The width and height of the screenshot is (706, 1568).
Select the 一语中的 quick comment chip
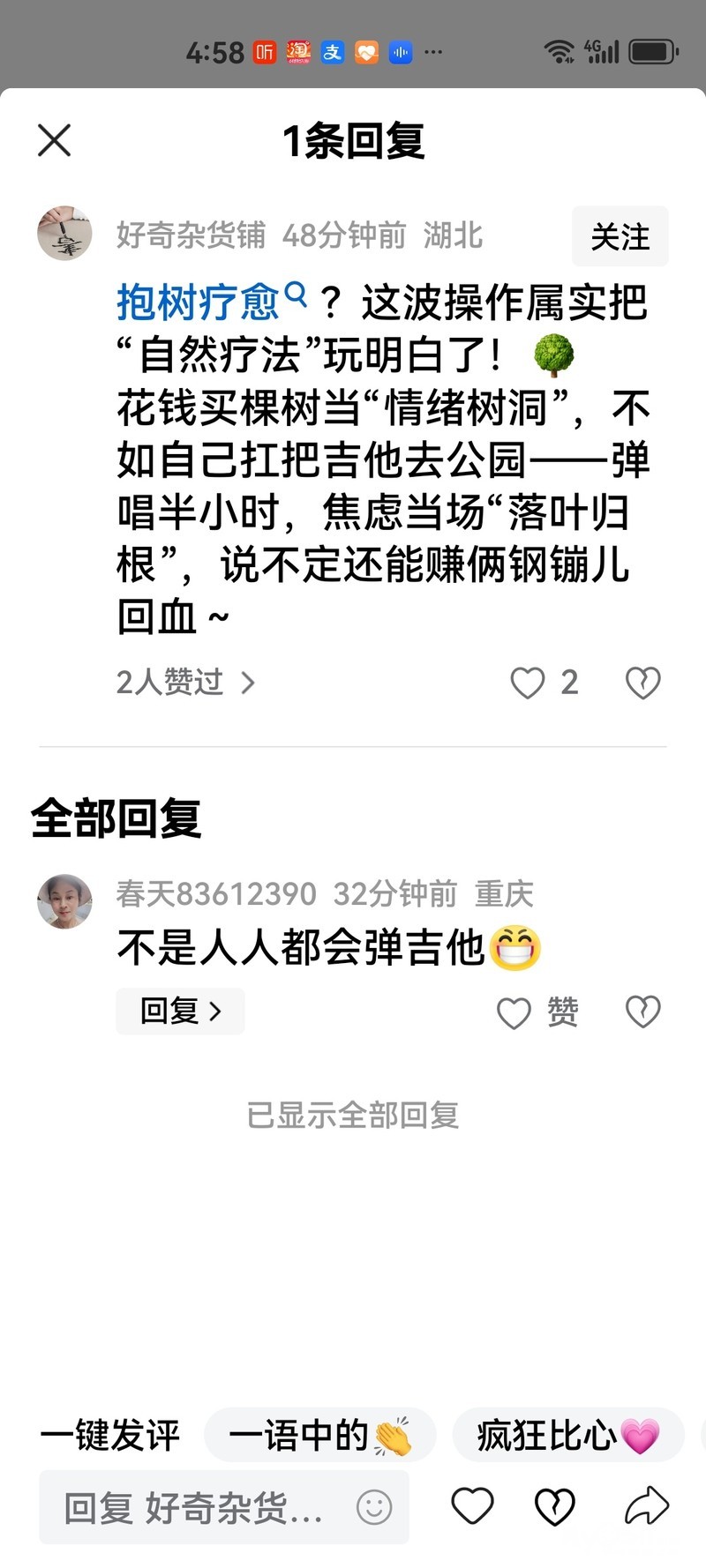pyautogui.click(x=319, y=1436)
